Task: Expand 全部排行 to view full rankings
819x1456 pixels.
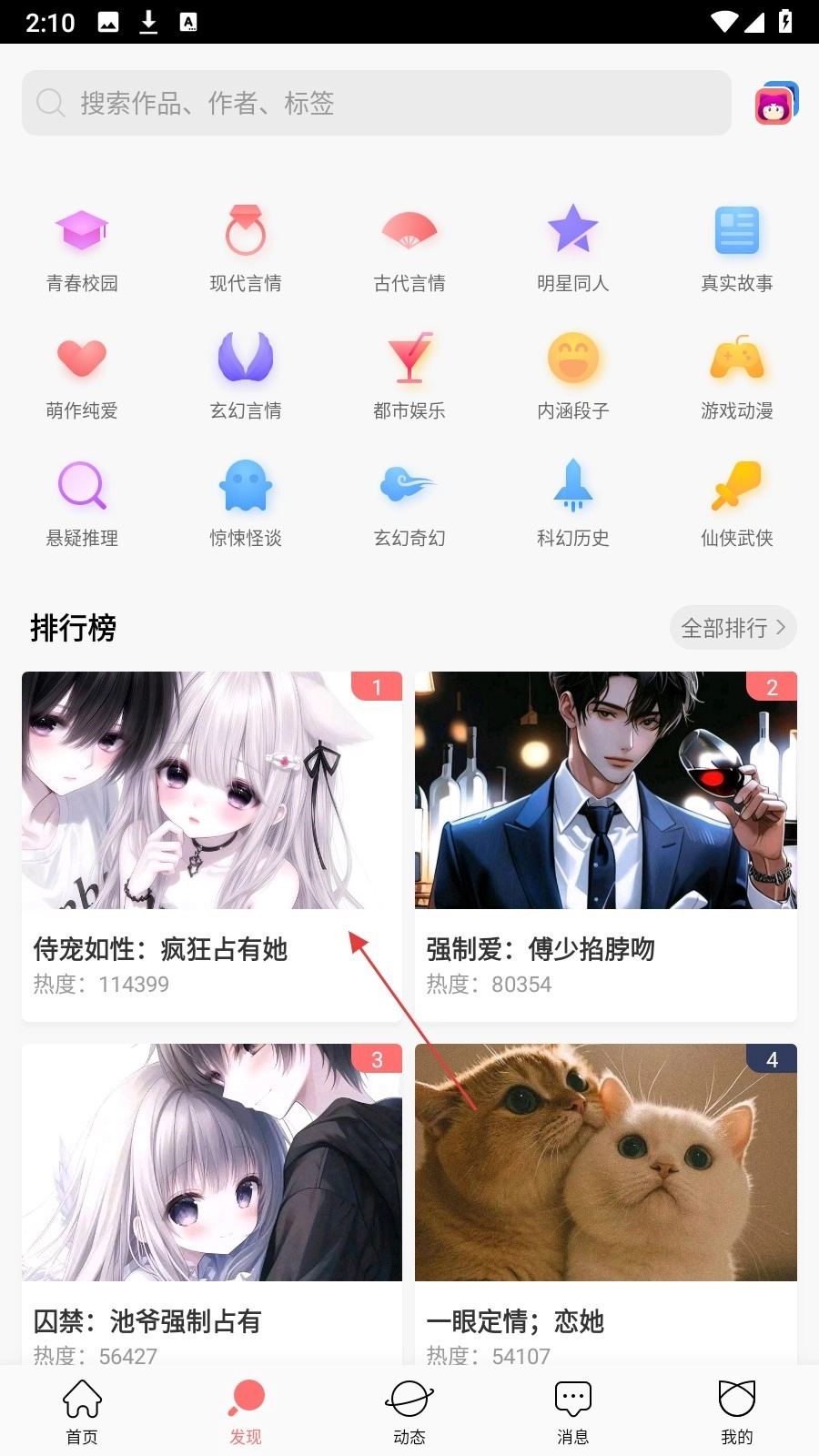Action: [733, 627]
